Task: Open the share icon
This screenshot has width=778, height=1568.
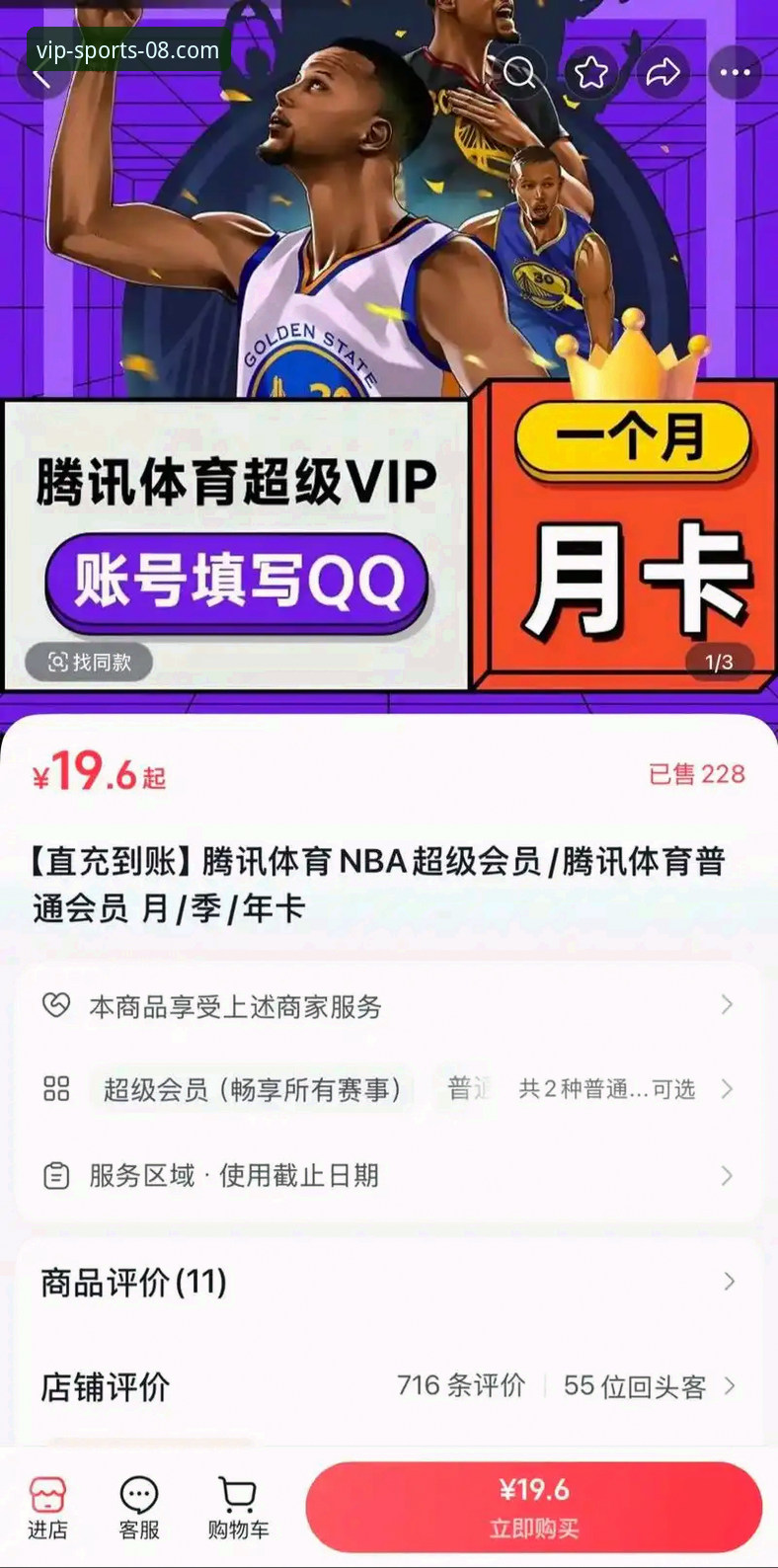Action: (662, 73)
